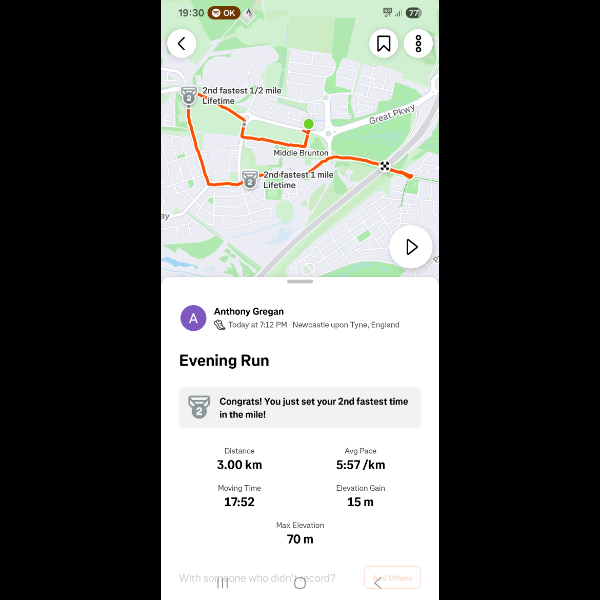Image resolution: width=600 pixels, height=600 pixels.
Task: Go to the system home screen
Action: point(300,583)
